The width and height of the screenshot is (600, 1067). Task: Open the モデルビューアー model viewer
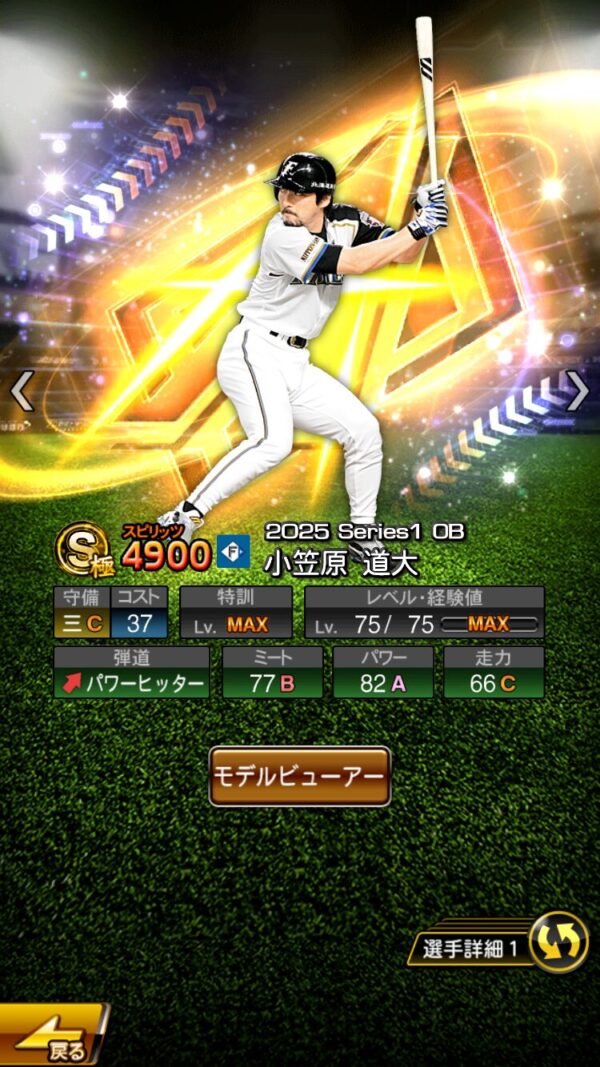(x=299, y=776)
